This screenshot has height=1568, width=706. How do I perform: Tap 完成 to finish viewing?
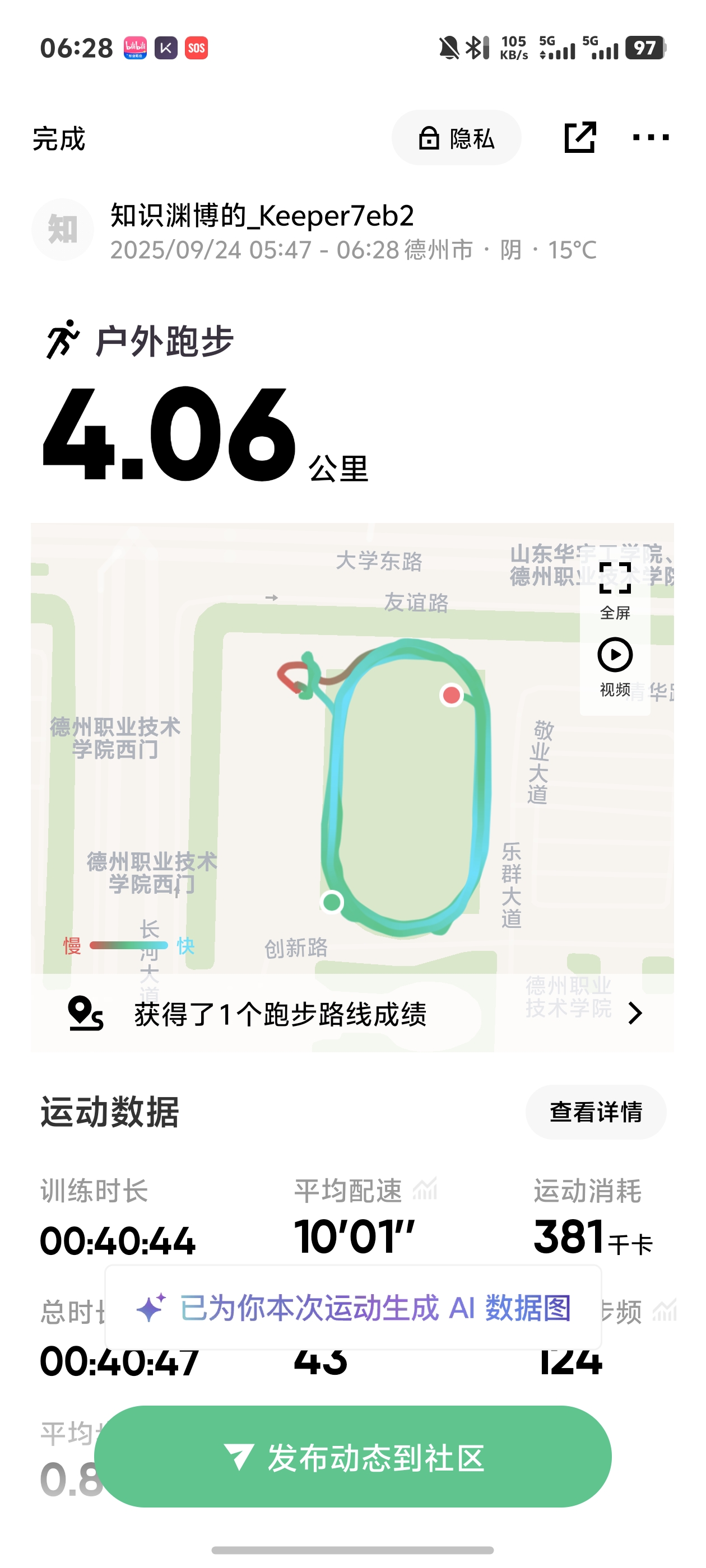tap(58, 139)
